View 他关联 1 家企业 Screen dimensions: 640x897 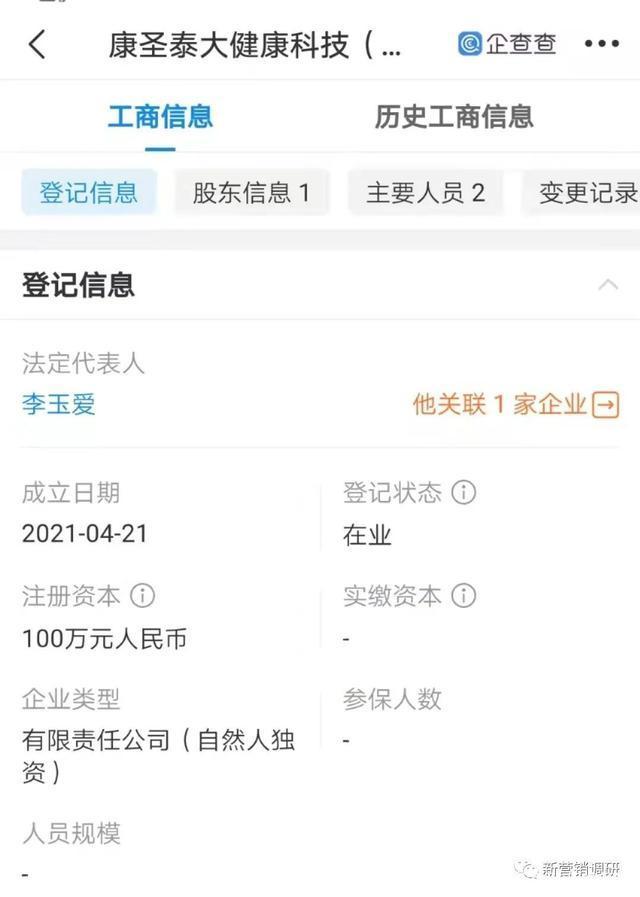pos(515,404)
